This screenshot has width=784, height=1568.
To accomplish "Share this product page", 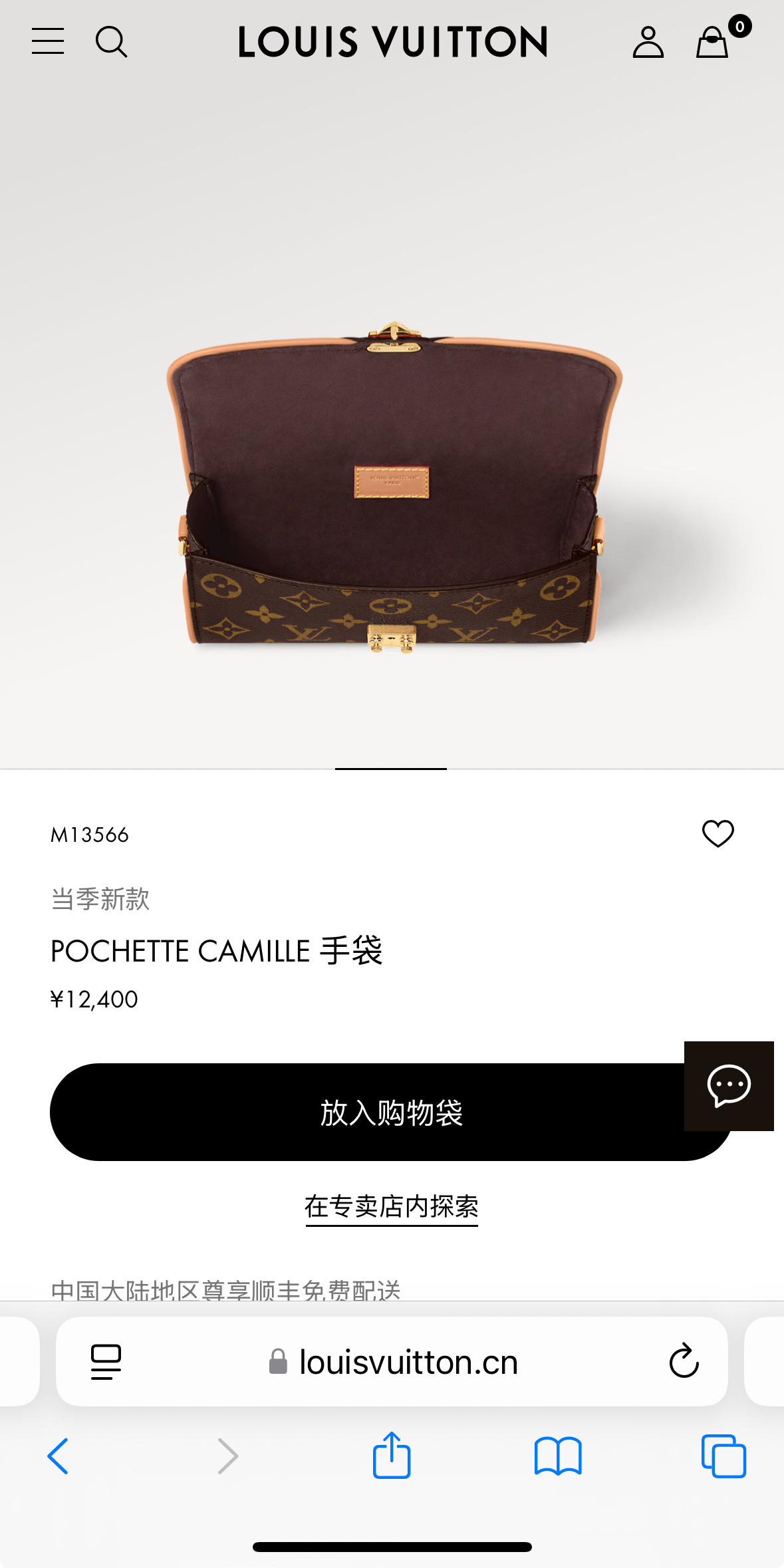I will tap(392, 1455).
